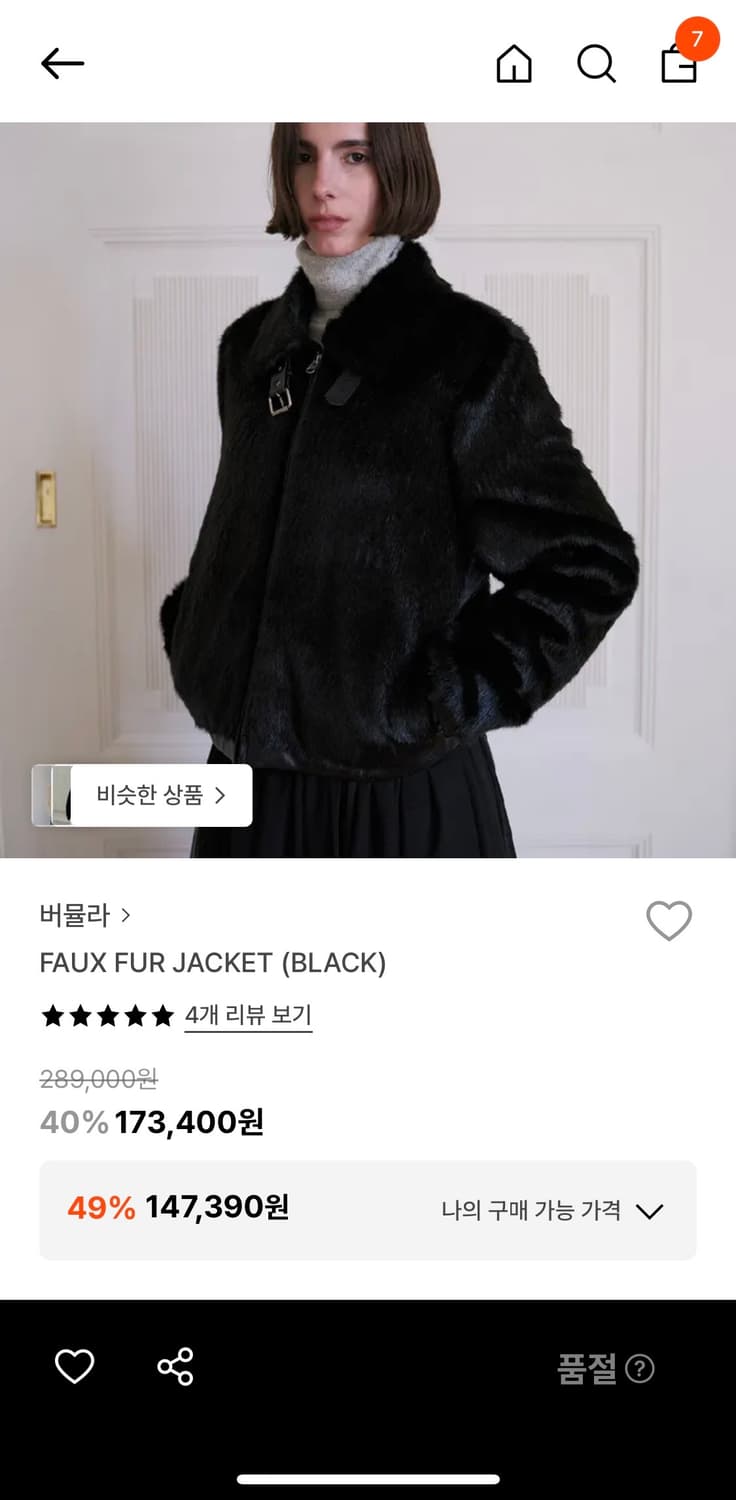Open the shopping bag with 7 items
Viewport: 736px width, 1500px height.
point(681,66)
